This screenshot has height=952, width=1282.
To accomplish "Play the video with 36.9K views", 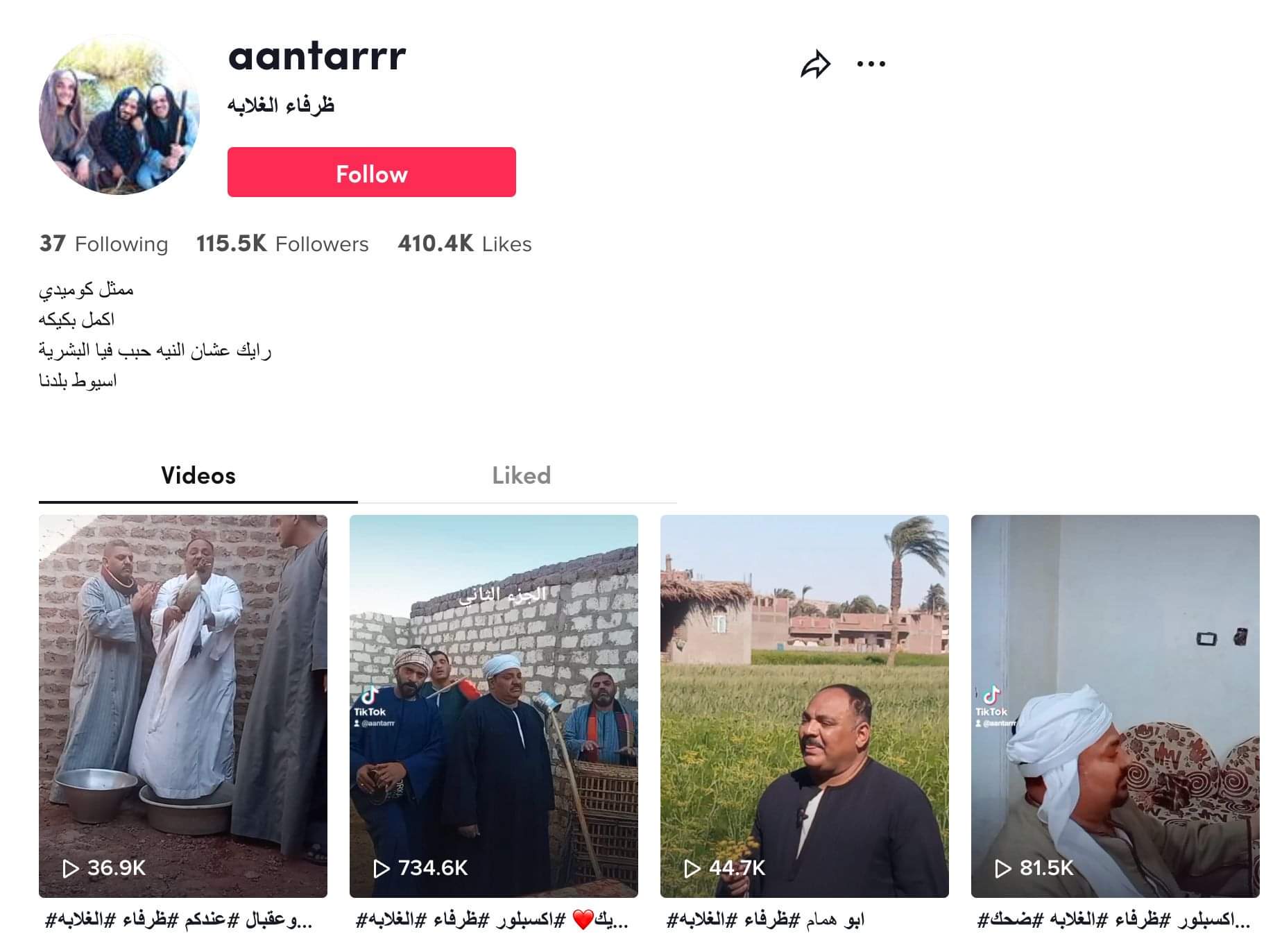I will click(182, 705).
